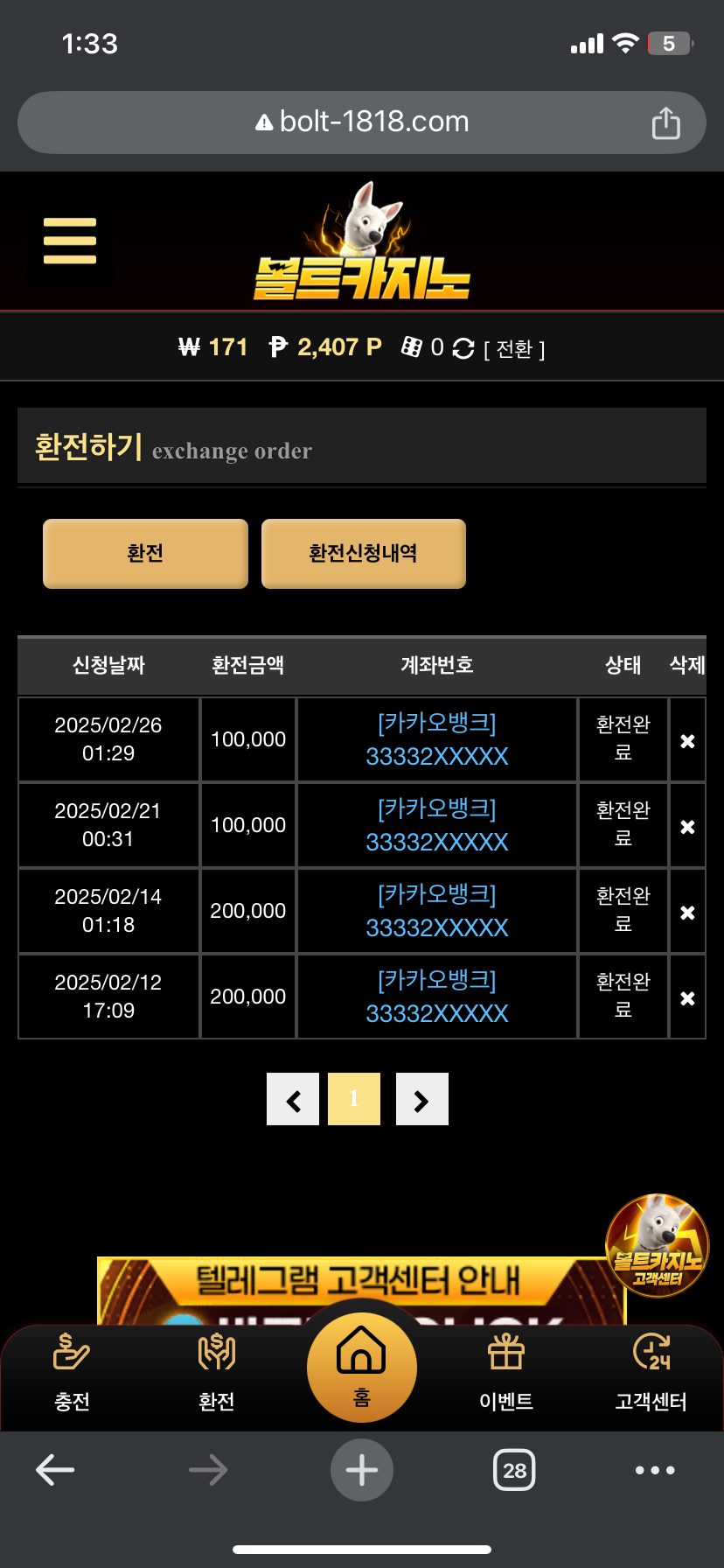This screenshot has width=724, height=1568.
Task: Open the hamburger menu
Action: click(x=69, y=241)
